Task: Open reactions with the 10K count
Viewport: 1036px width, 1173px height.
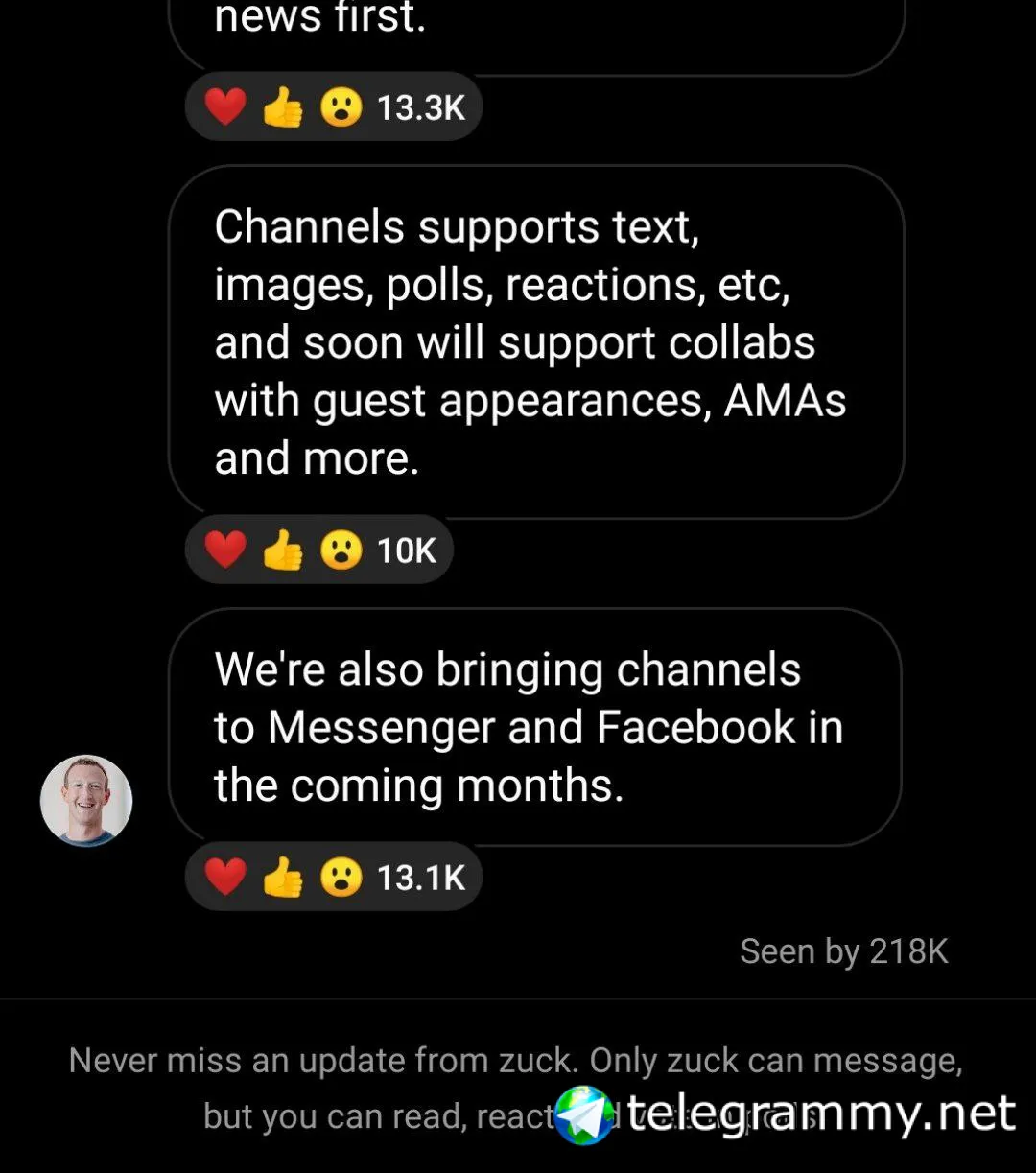Action: [319, 551]
